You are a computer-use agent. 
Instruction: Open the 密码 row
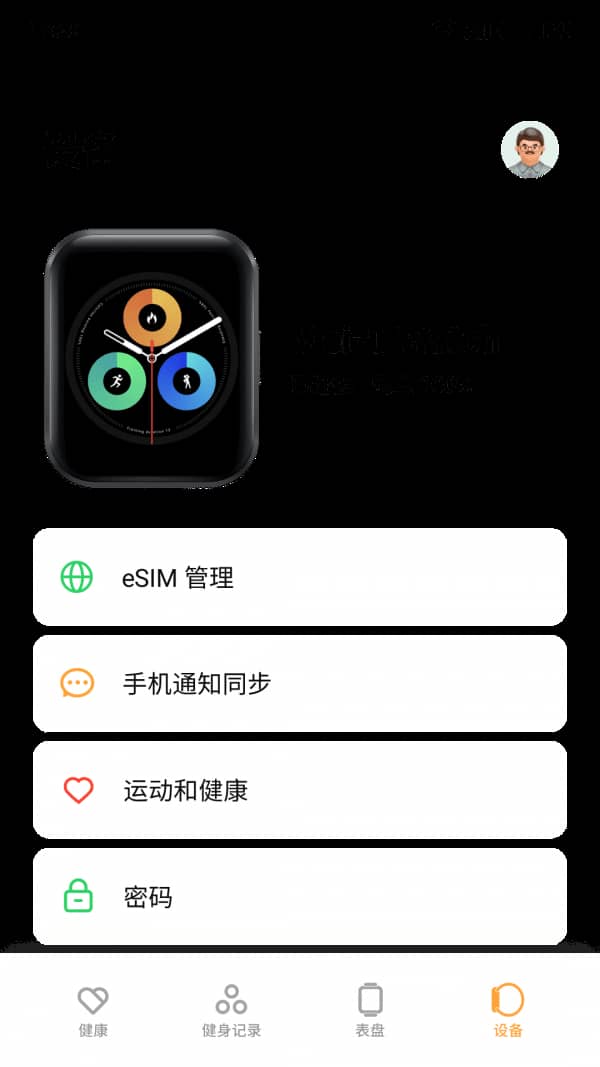[x=299, y=896]
